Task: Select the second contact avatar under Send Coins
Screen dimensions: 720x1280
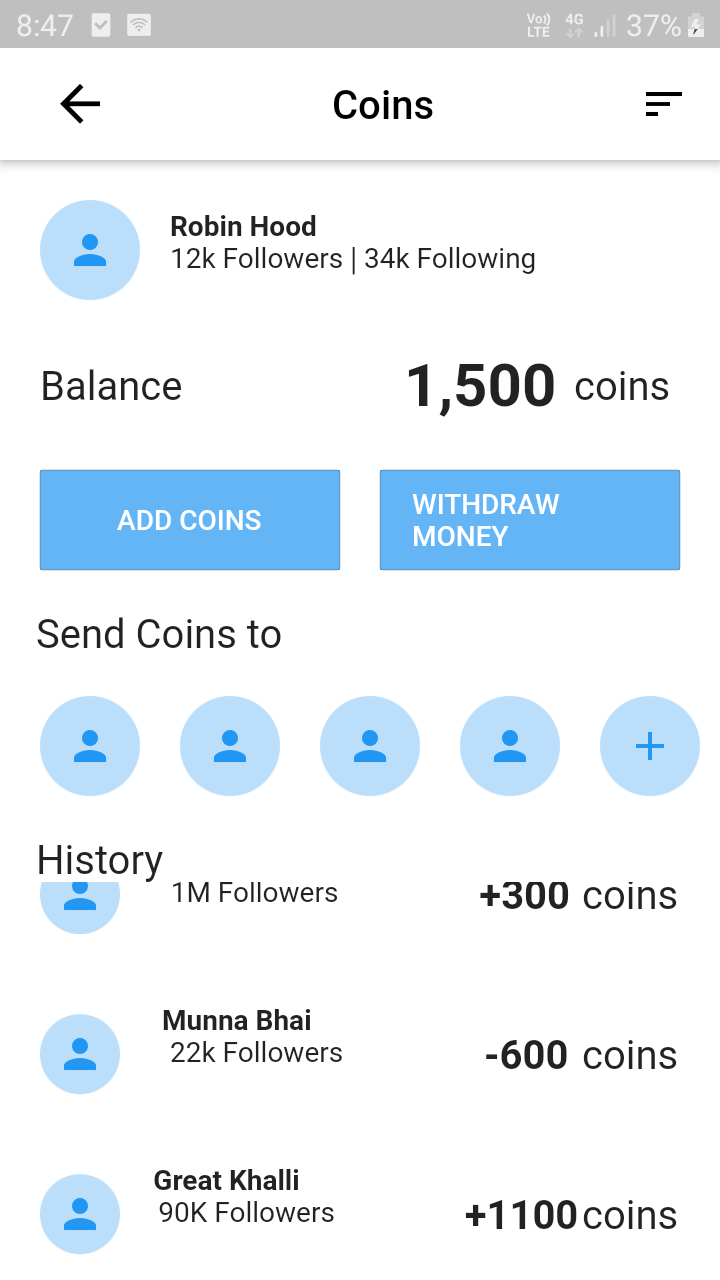Action: 230,745
